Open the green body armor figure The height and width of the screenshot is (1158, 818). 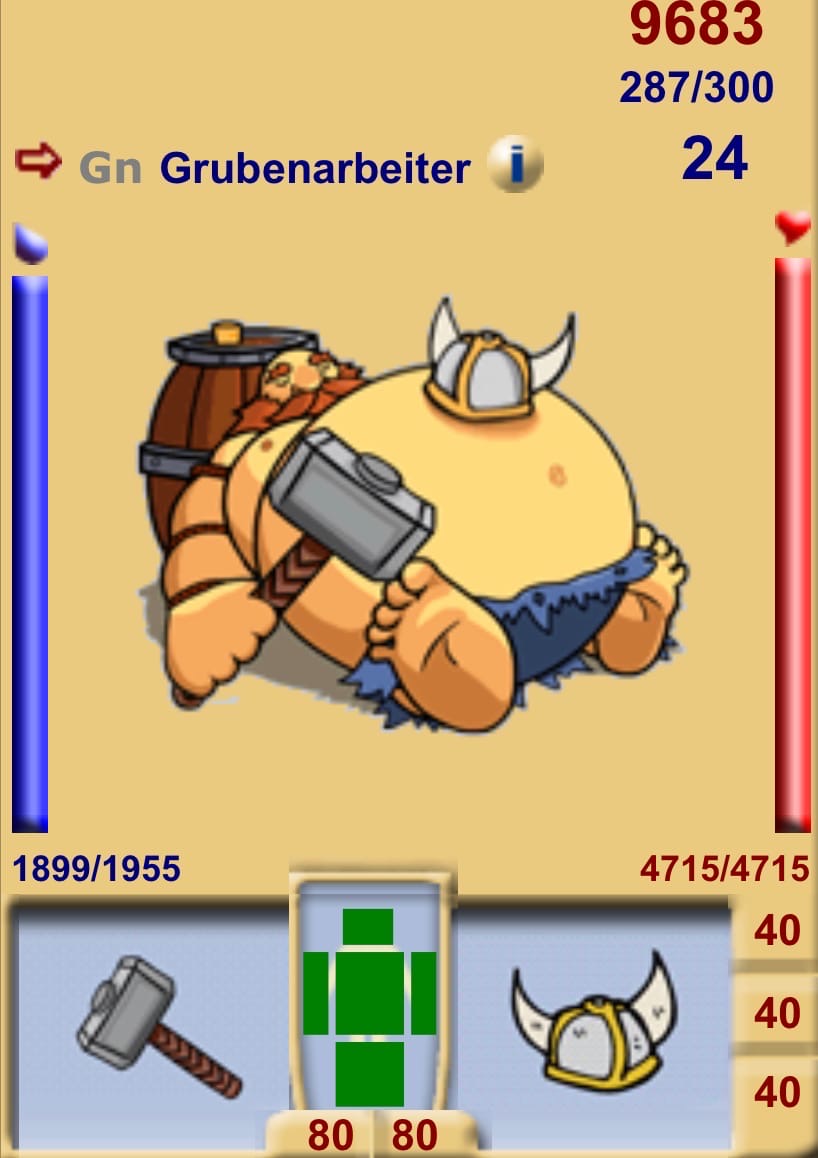pyautogui.click(x=369, y=1007)
